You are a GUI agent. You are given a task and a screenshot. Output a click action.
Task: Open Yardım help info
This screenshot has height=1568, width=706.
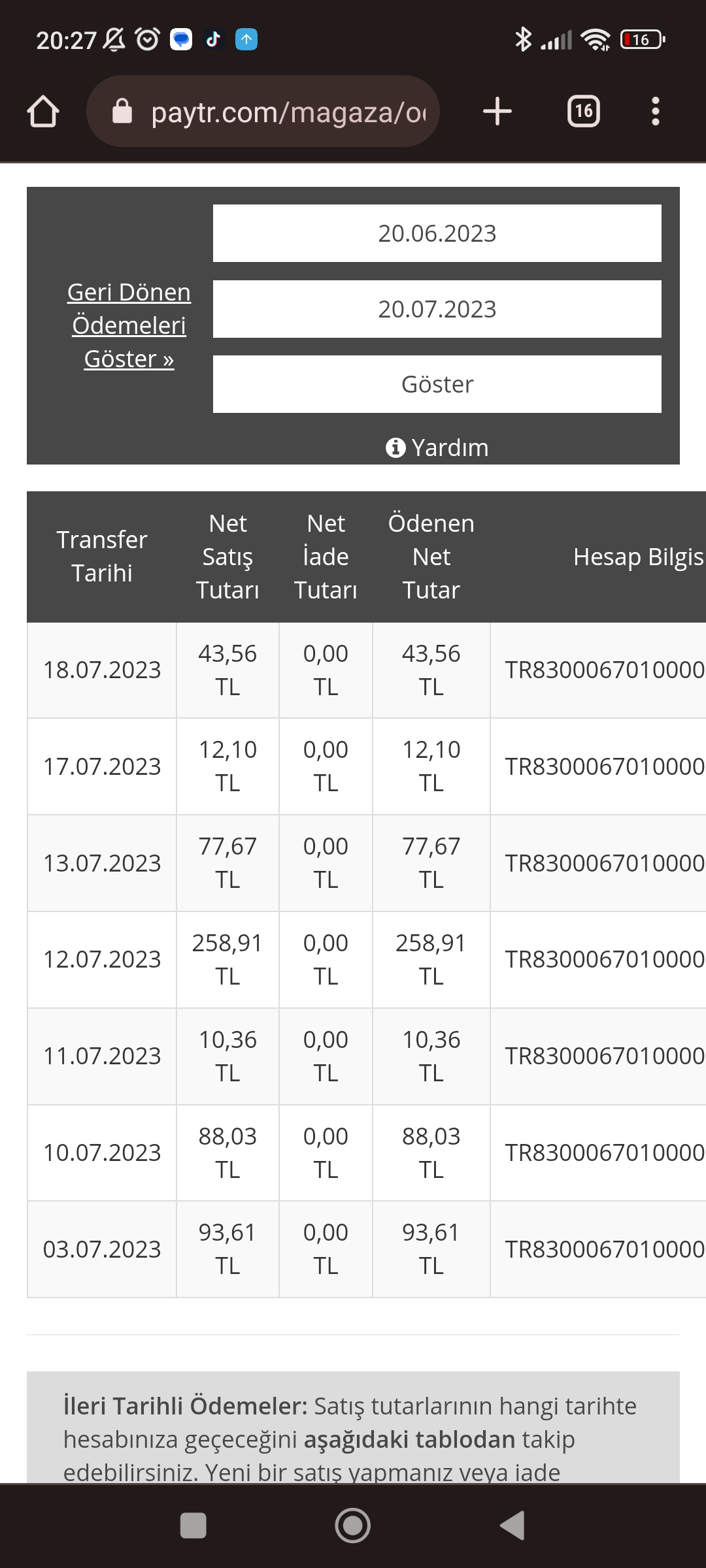pos(437,448)
